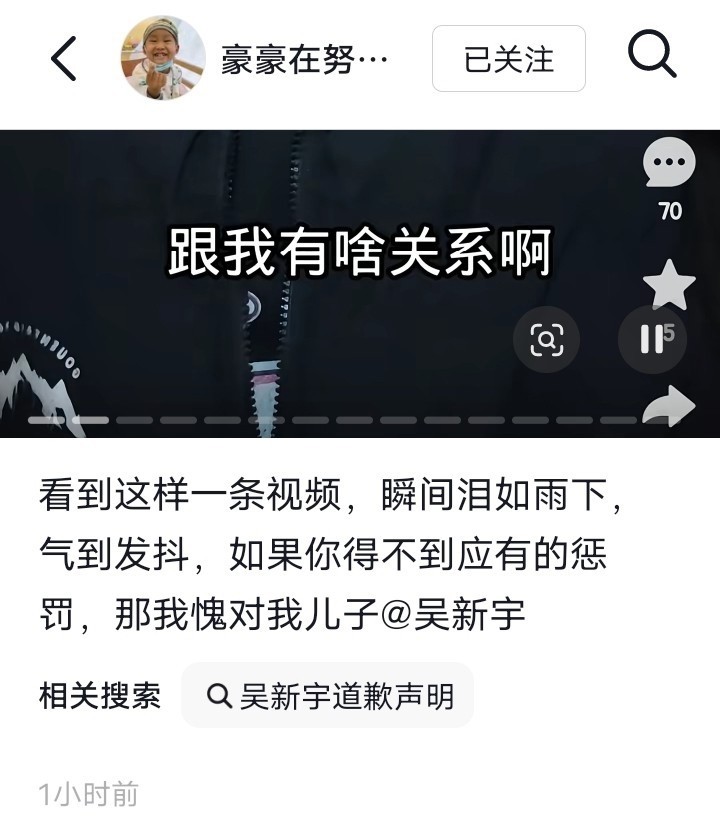Go back using the top-left arrow
This screenshot has height=831, width=720.
[64, 60]
